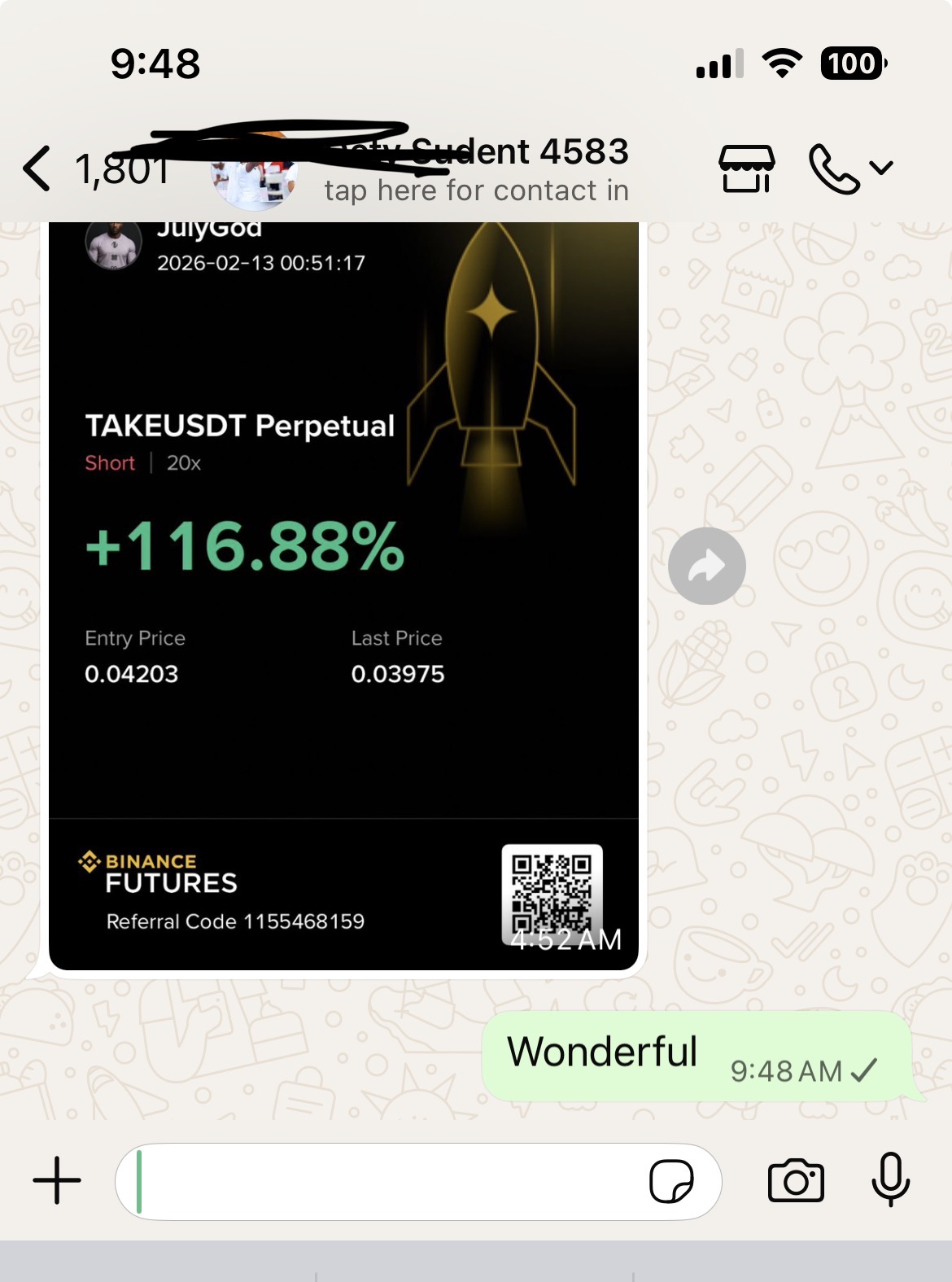Screen dimensions: 952x1282
Task: Open the business catalog storefront icon
Action: (746, 168)
